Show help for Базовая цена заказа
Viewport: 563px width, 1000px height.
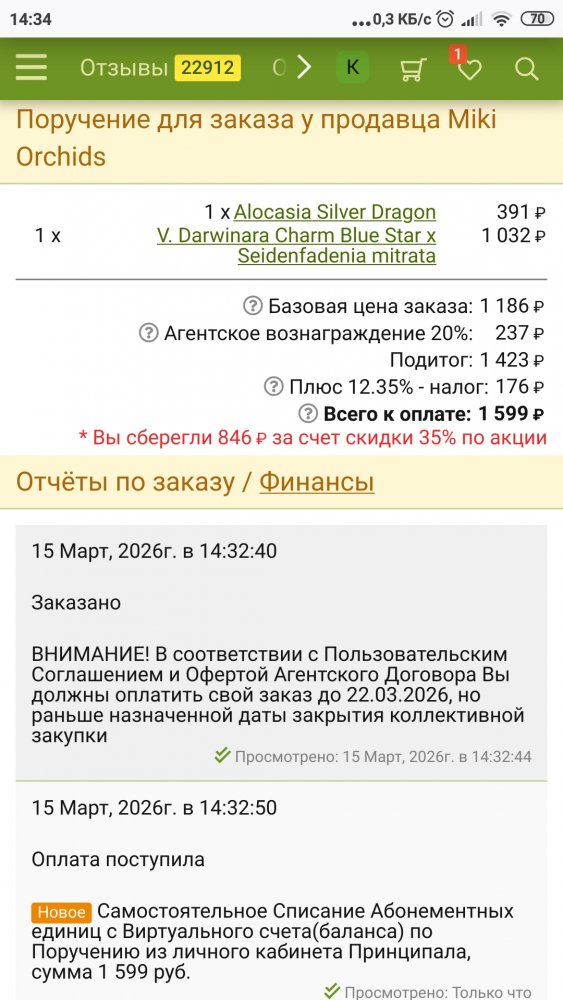click(x=253, y=305)
